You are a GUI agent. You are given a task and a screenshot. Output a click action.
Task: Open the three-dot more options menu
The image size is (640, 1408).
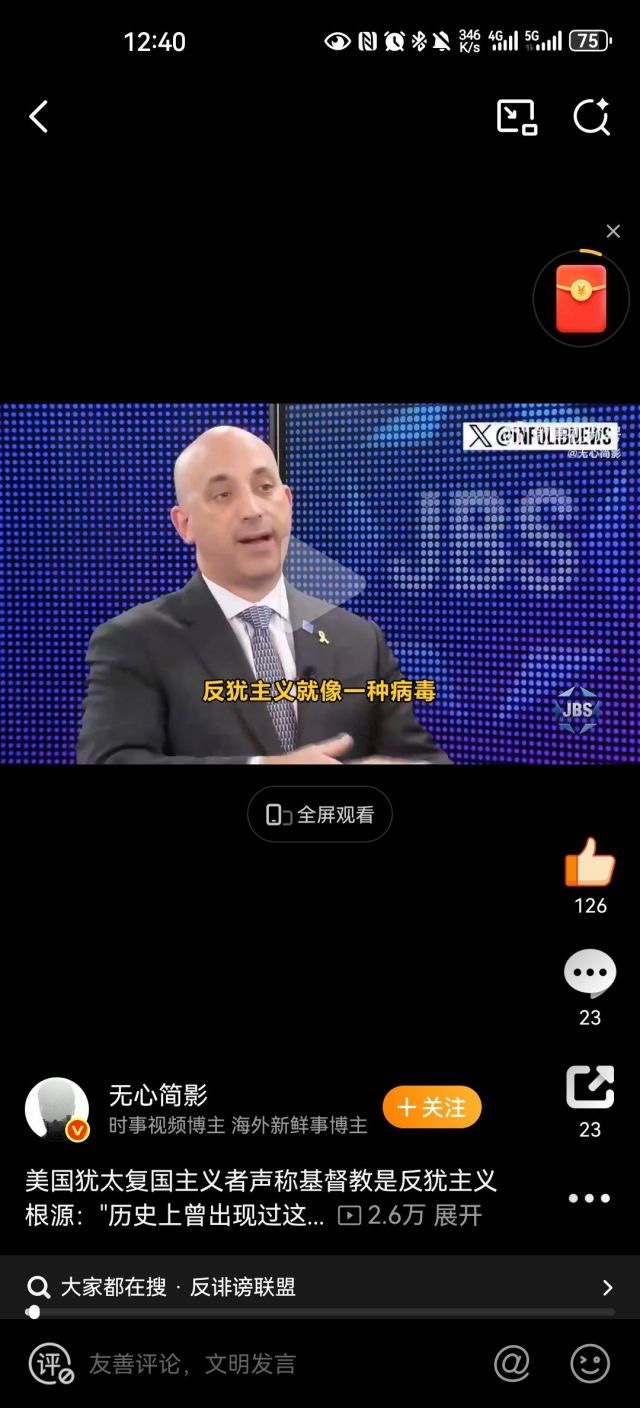tap(589, 1198)
